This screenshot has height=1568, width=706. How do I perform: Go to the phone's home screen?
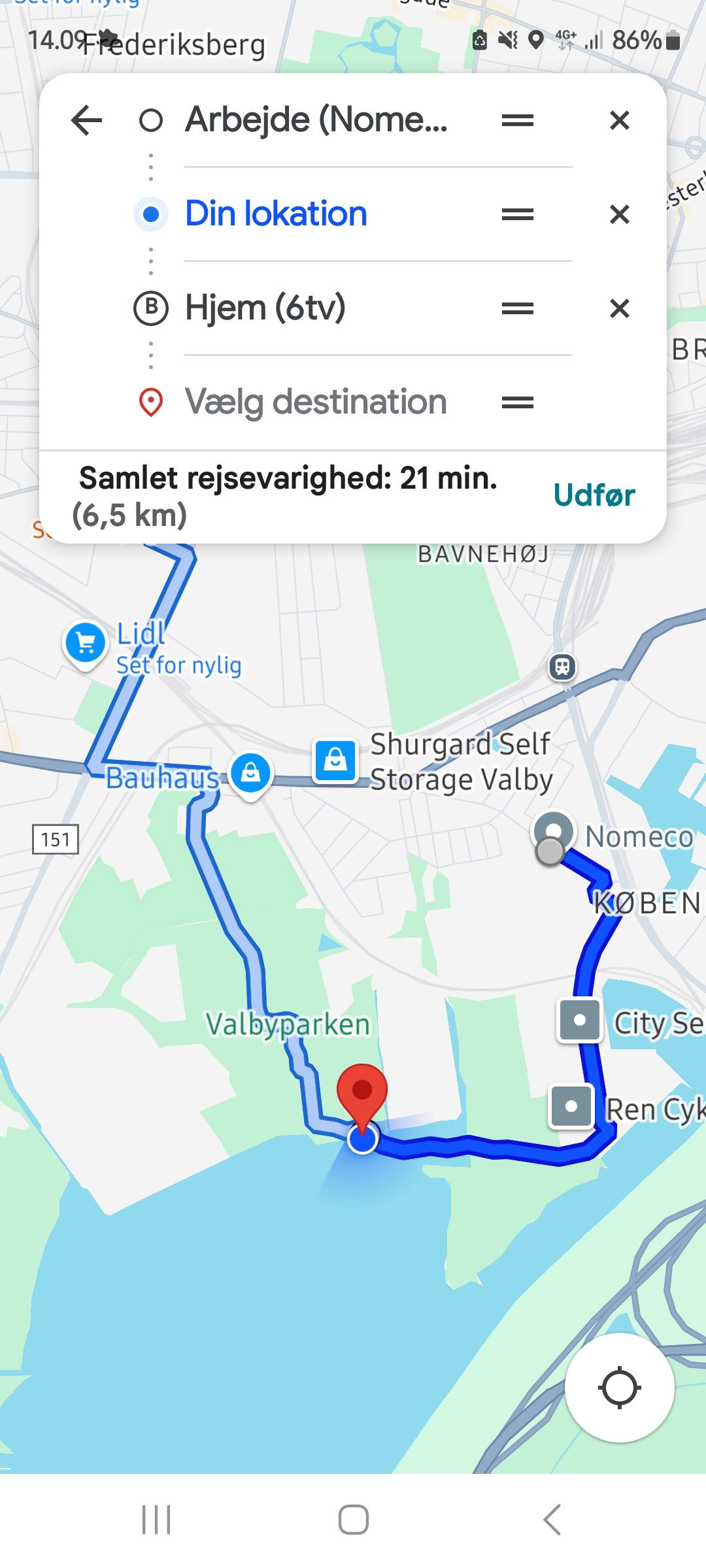tap(353, 1519)
